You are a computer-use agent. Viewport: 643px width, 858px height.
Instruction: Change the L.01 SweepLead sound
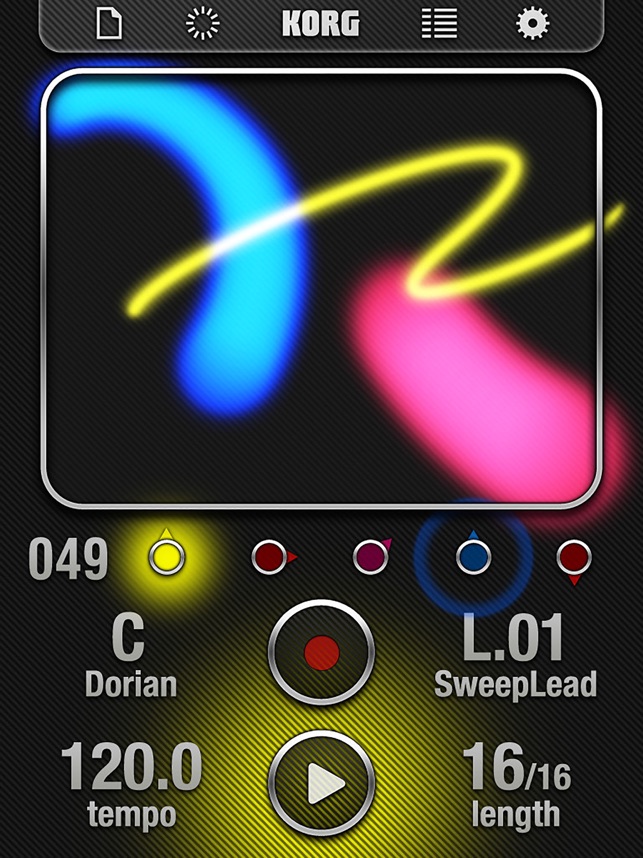coord(514,655)
